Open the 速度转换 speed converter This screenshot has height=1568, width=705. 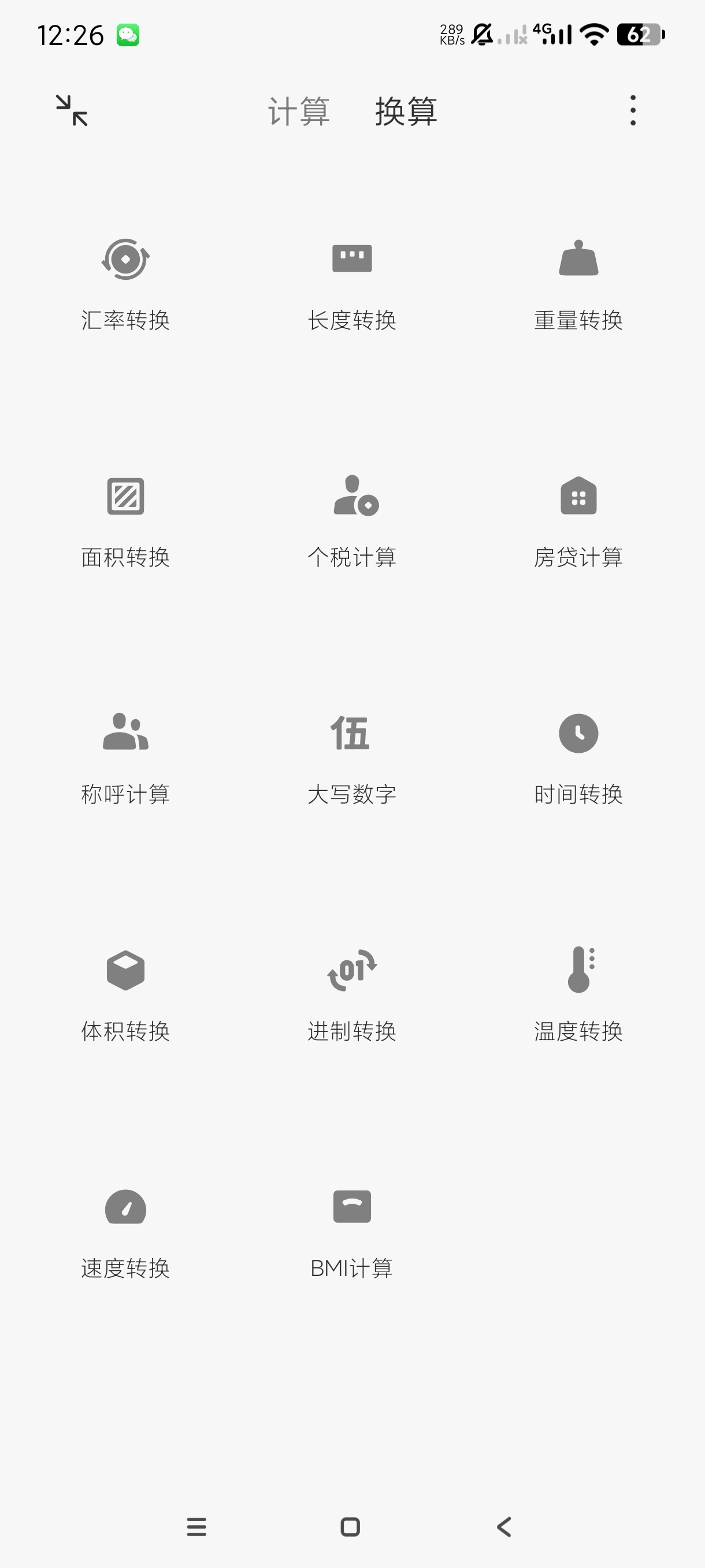point(125,1233)
